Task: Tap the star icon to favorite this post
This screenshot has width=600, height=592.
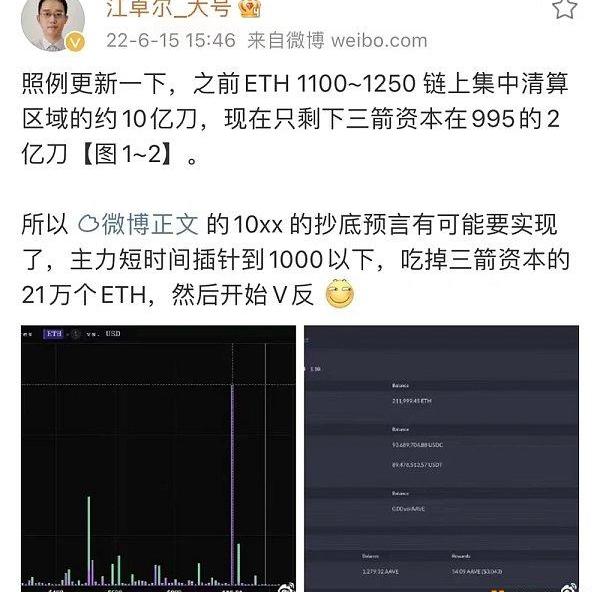Action: point(565,8)
